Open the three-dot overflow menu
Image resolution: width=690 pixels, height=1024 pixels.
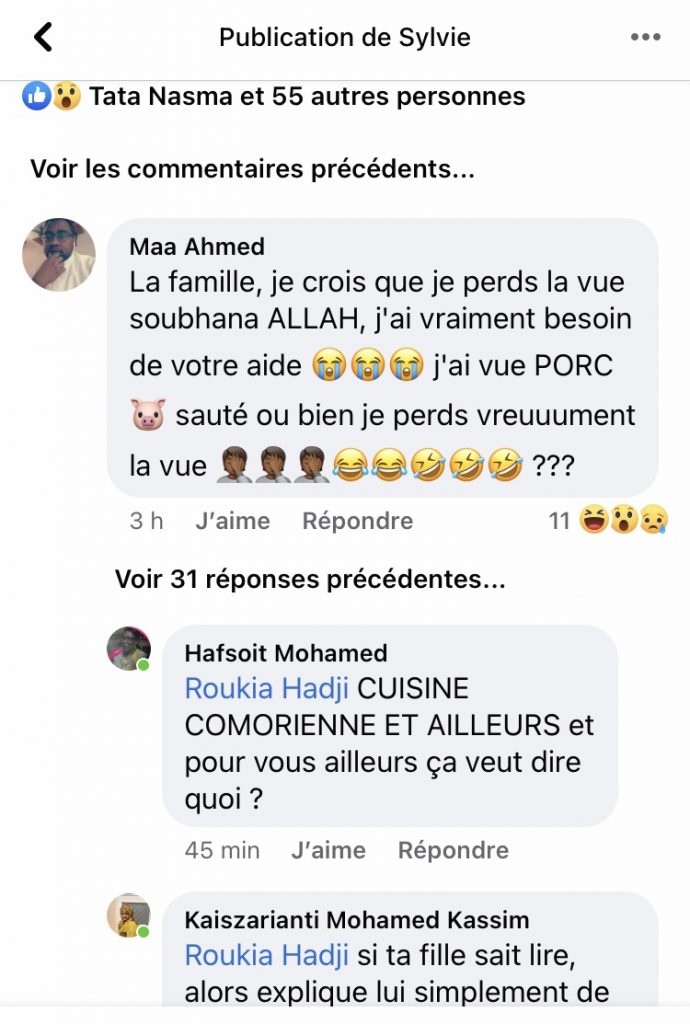click(x=646, y=38)
